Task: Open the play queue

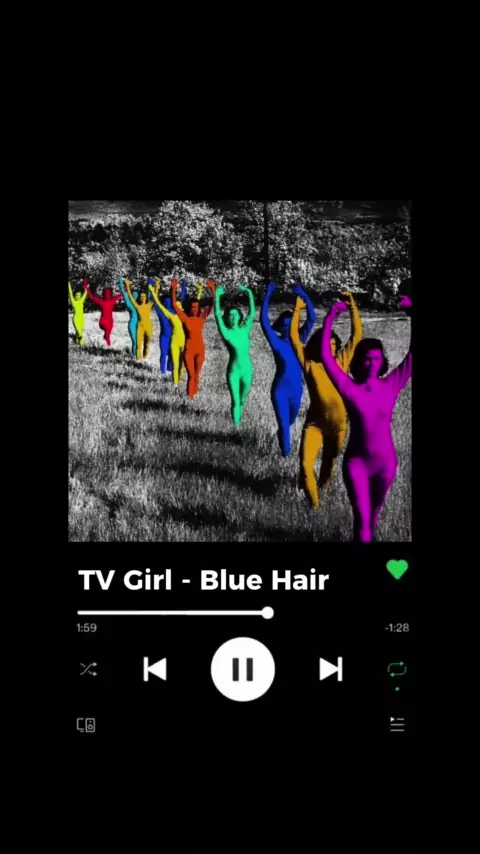Action: click(x=397, y=724)
